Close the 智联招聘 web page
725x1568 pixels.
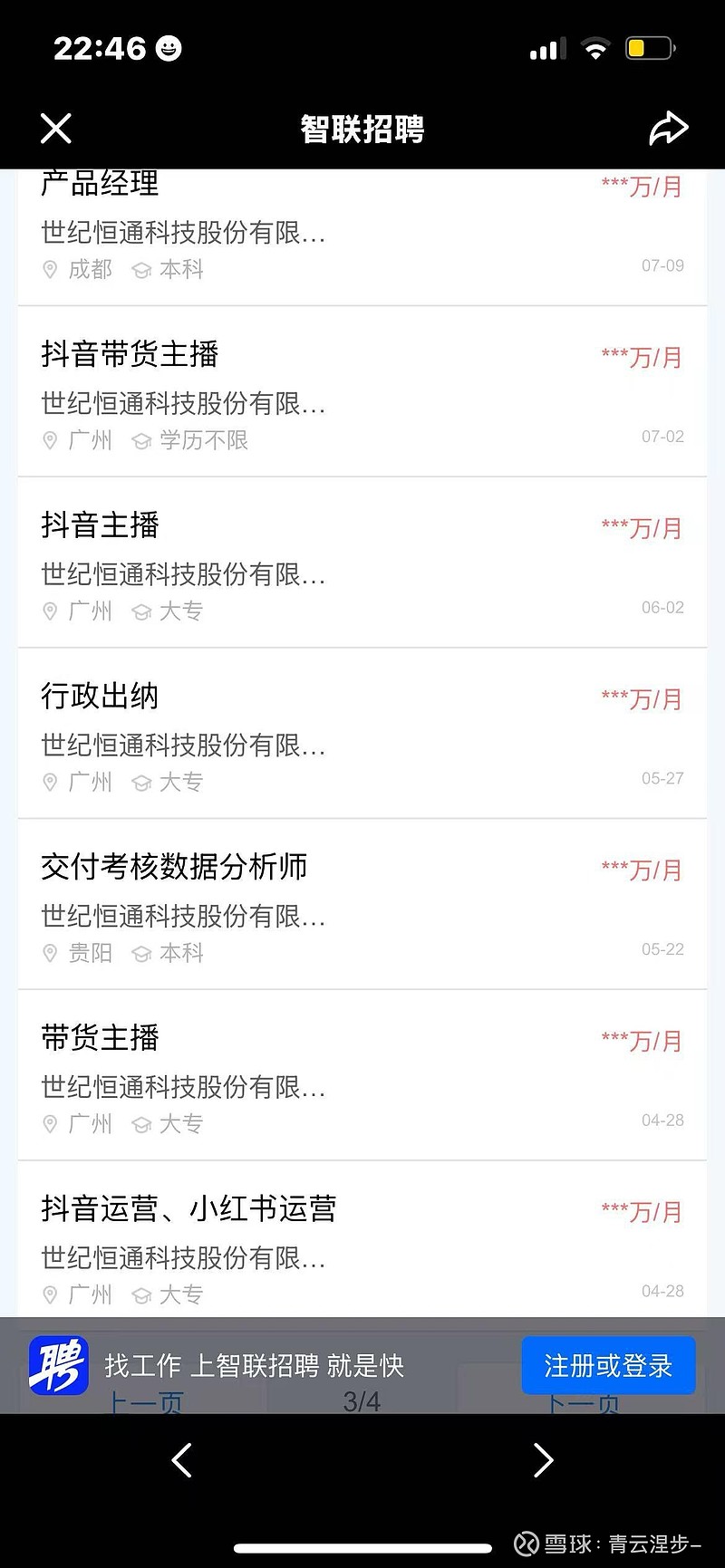tap(56, 129)
